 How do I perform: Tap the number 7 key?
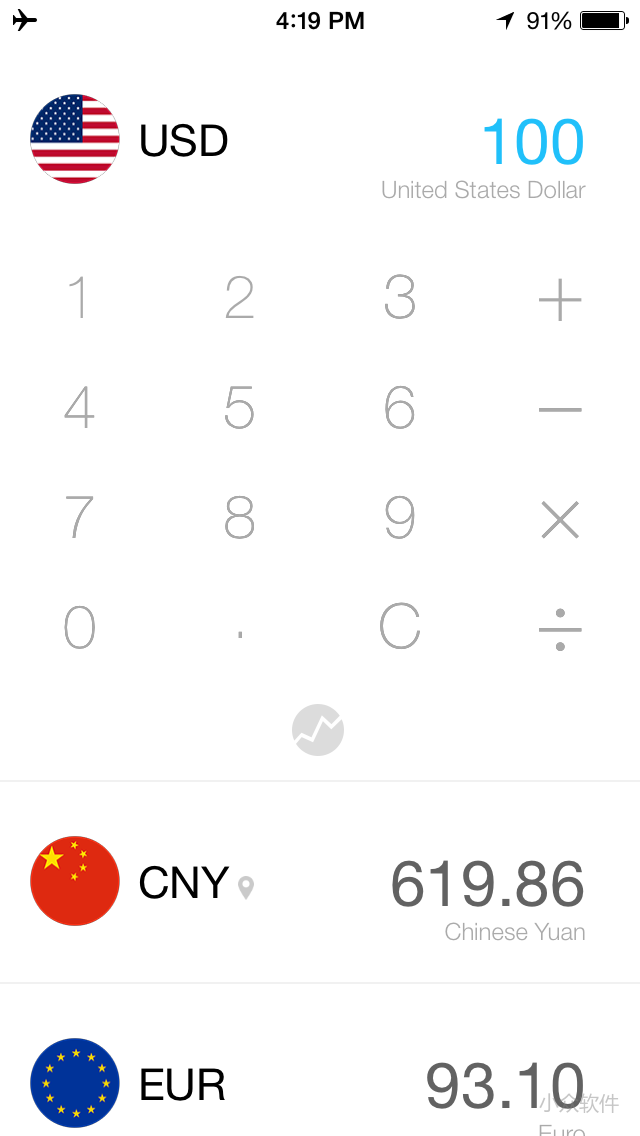(79, 518)
